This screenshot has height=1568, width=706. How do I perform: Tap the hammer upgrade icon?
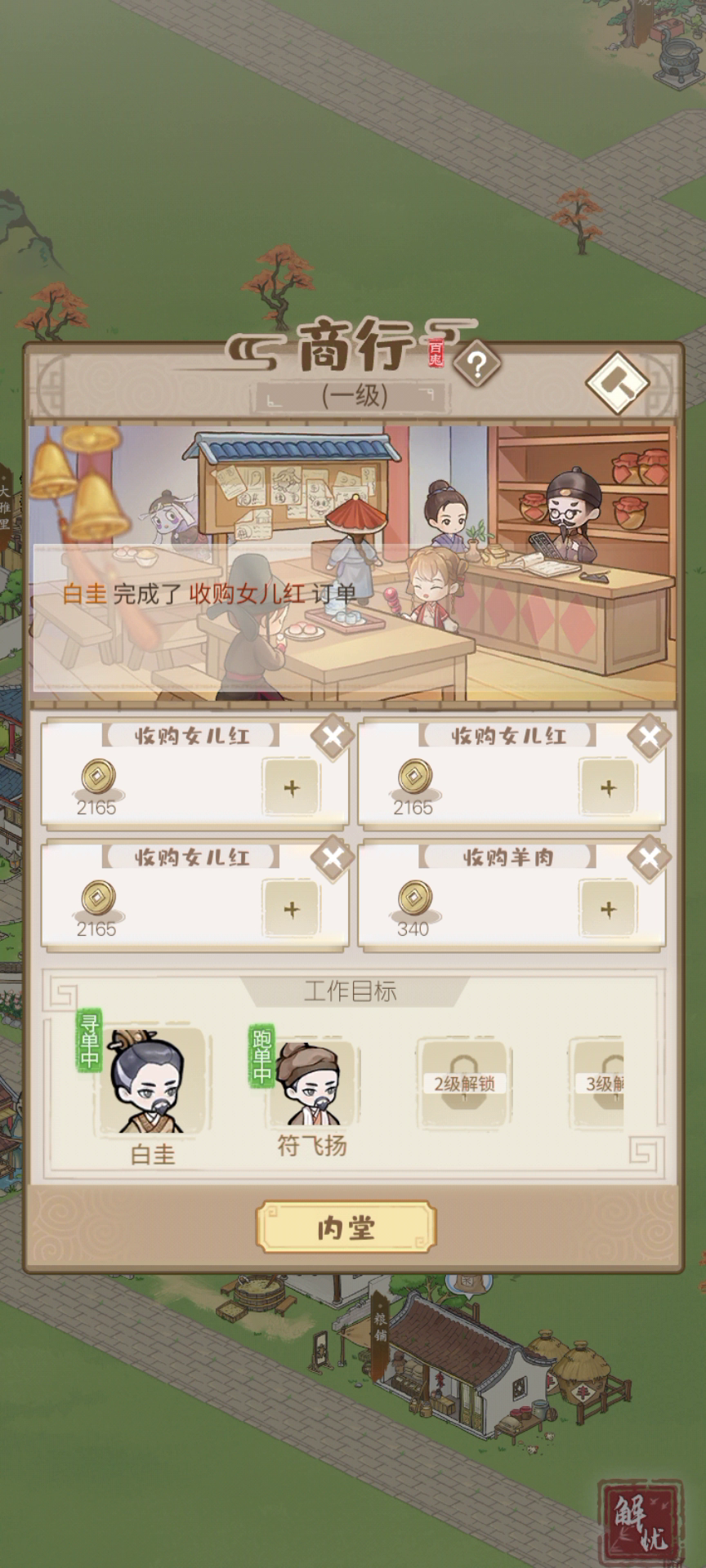click(x=617, y=382)
